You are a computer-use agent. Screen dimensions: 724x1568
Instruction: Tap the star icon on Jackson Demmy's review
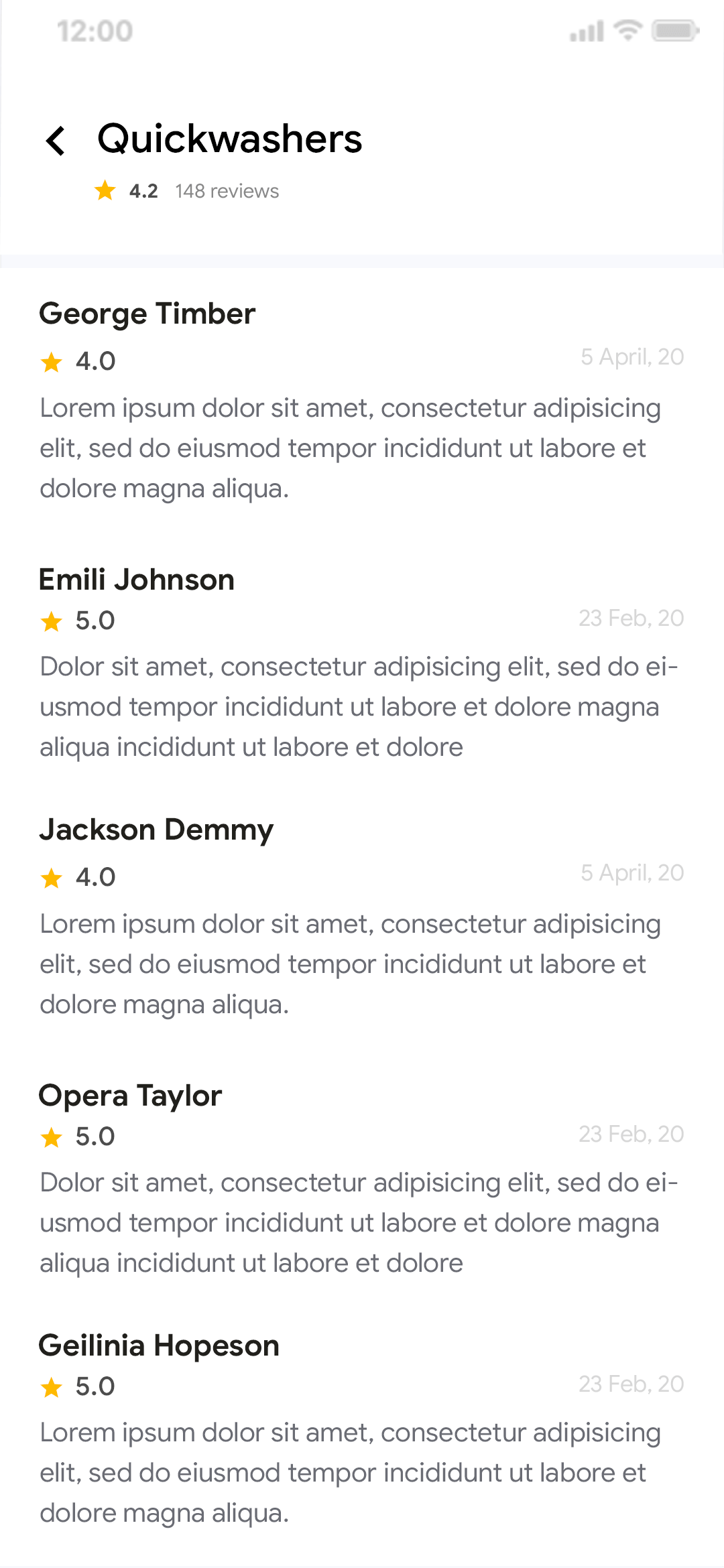click(x=52, y=878)
